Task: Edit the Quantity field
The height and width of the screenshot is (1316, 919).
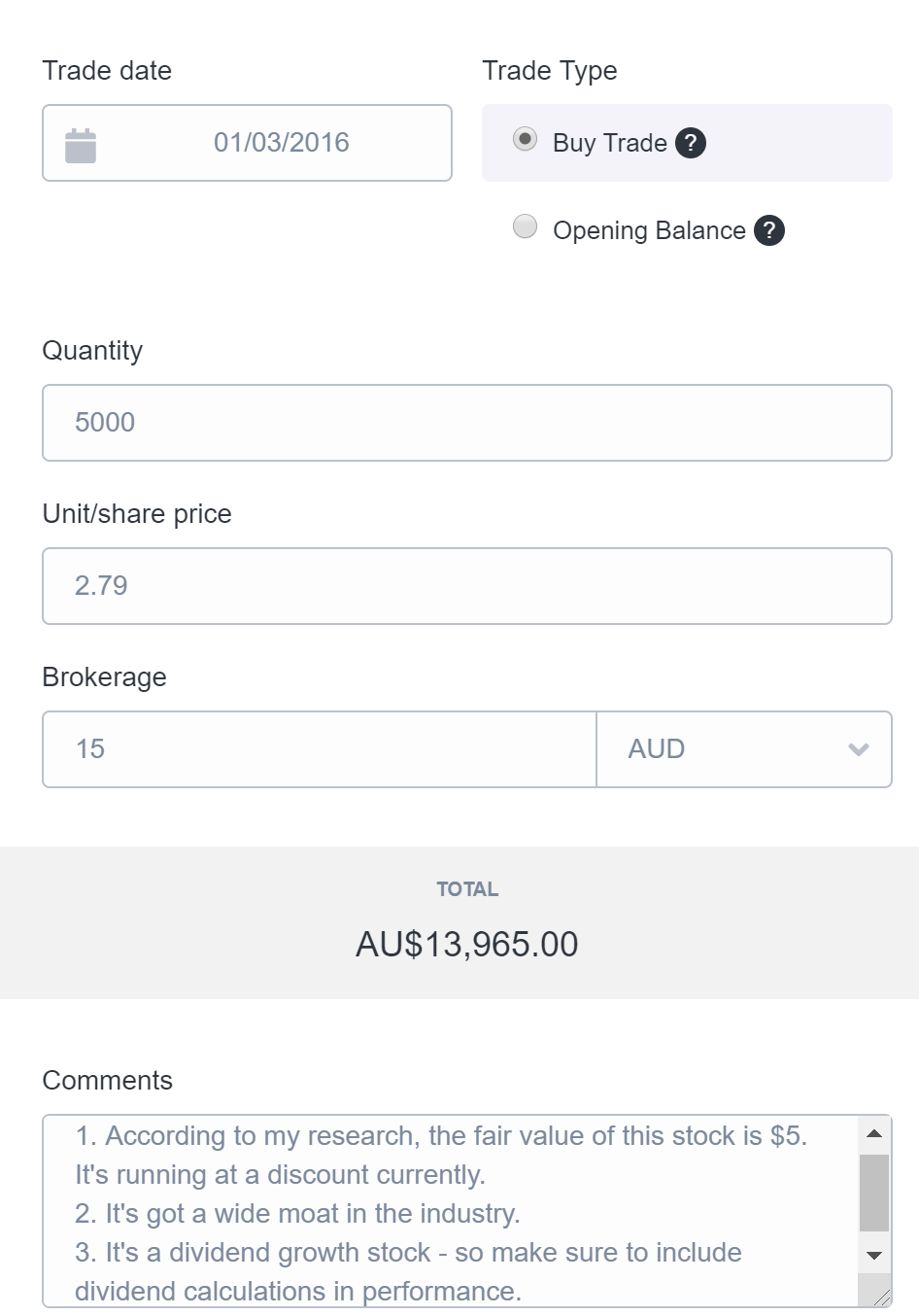Action: 466,423
